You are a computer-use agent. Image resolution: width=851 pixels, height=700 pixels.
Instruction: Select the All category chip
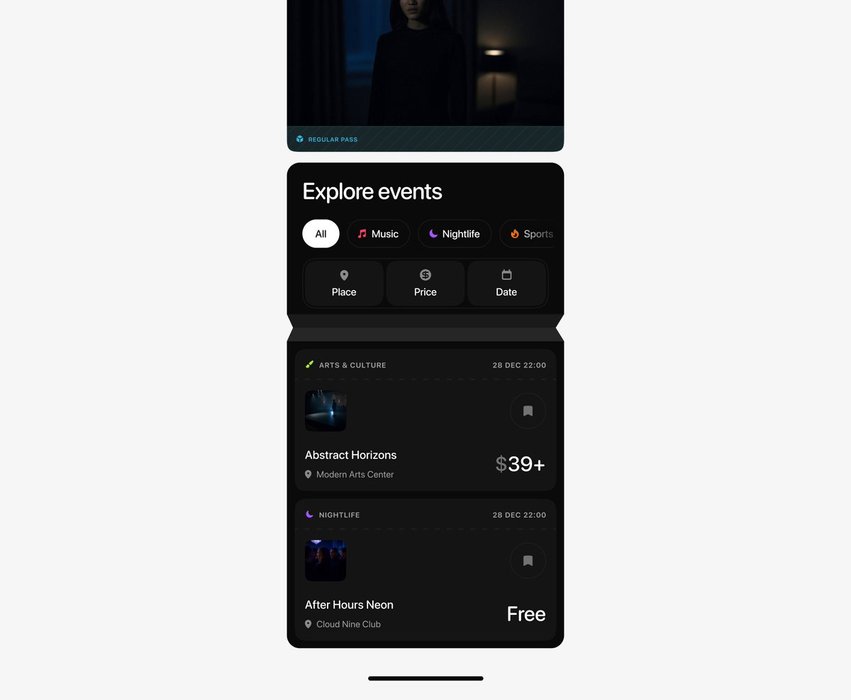(x=320, y=234)
